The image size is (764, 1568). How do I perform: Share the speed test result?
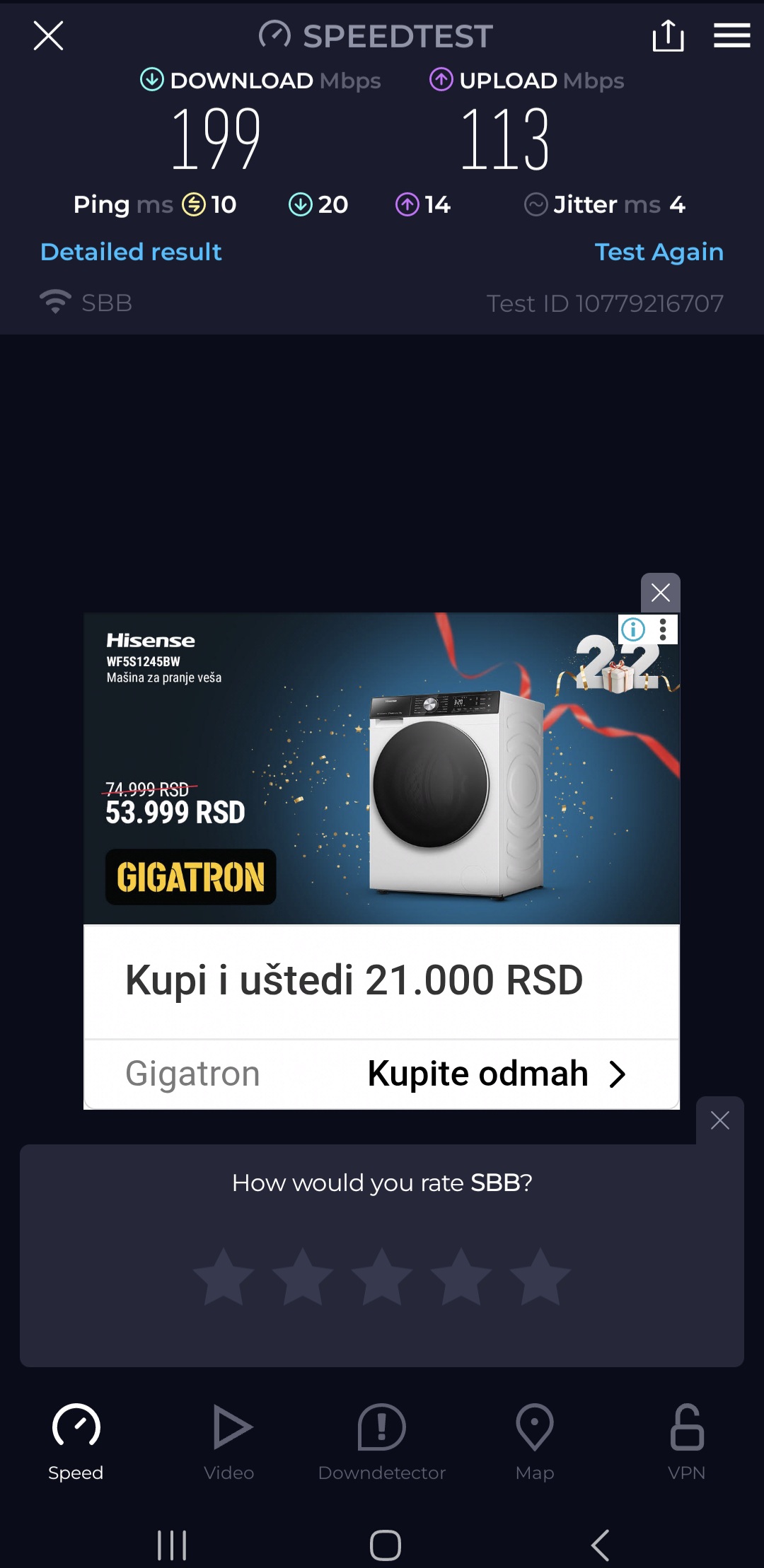tap(668, 35)
